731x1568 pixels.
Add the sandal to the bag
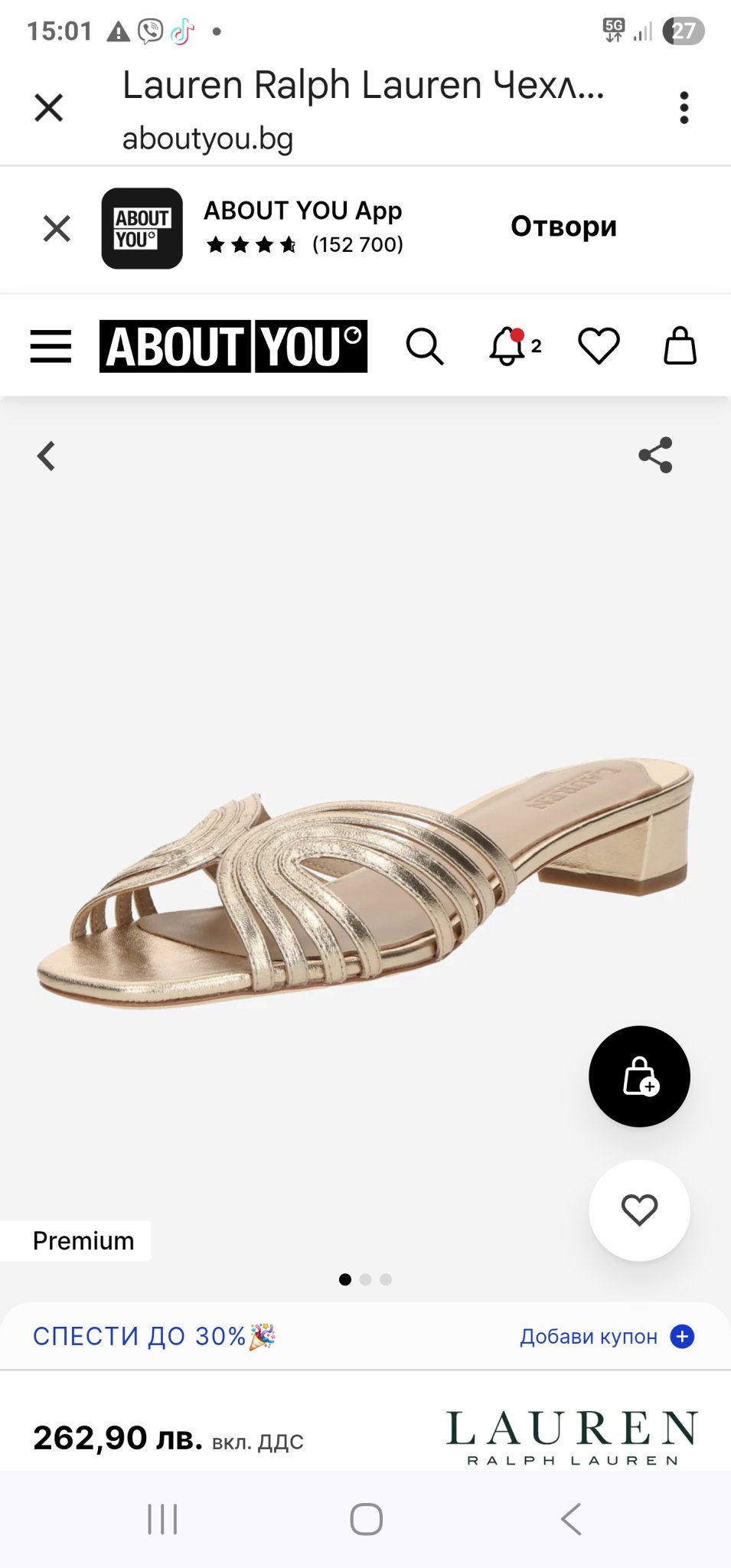639,1076
